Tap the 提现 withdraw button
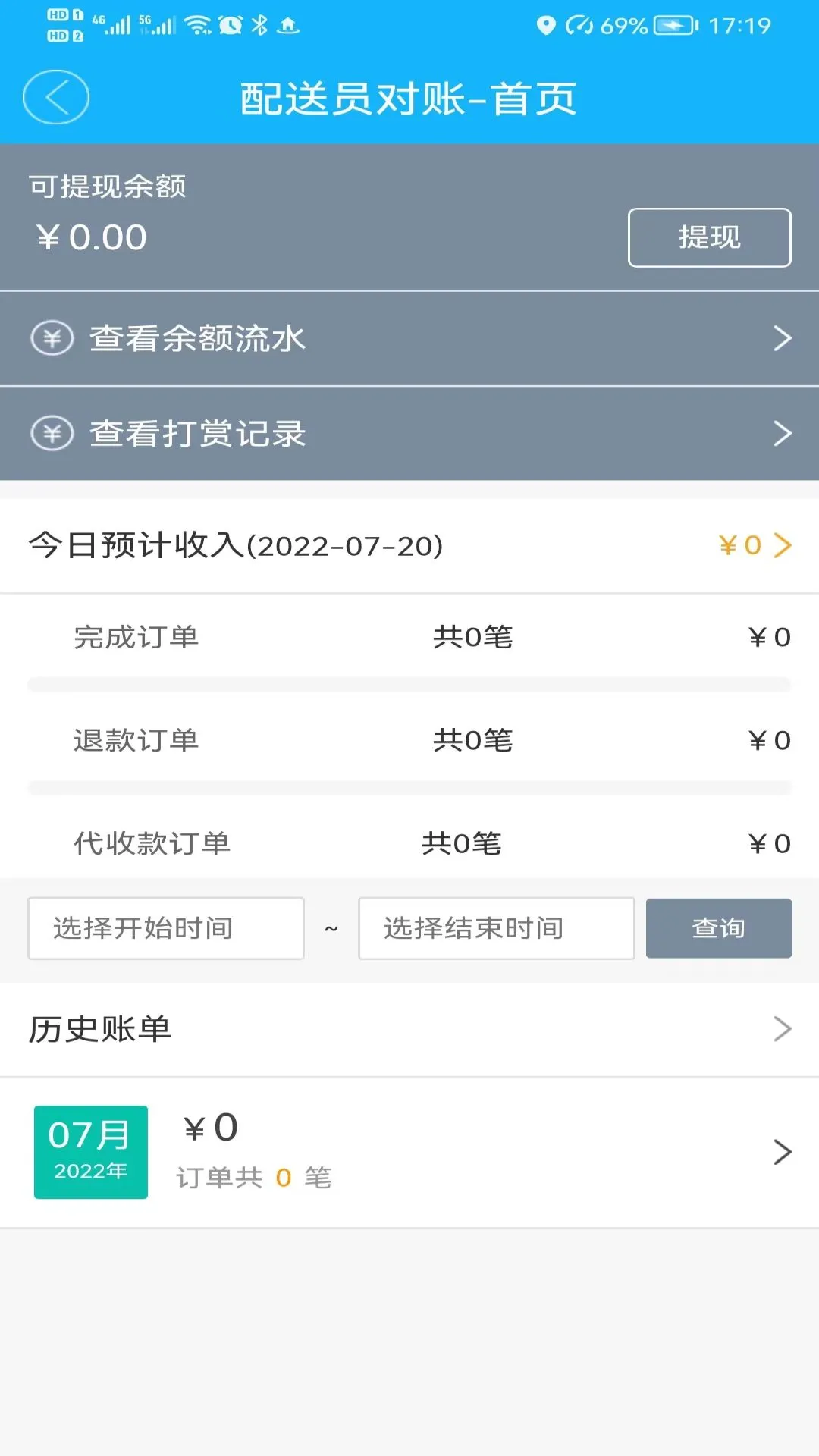 [x=708, y=237]
